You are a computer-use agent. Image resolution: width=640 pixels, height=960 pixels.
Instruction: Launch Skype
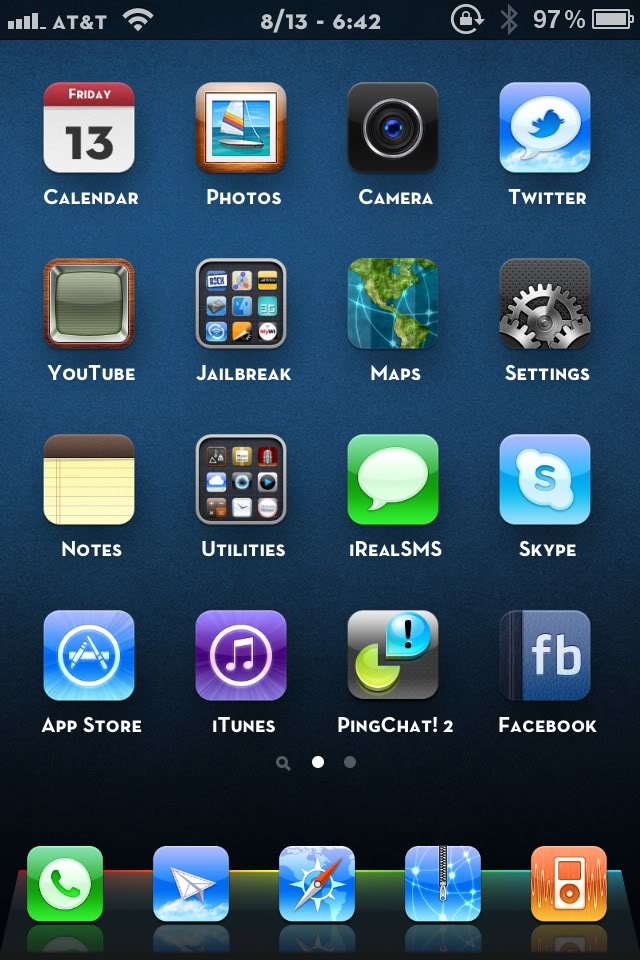tap(545, 480)
